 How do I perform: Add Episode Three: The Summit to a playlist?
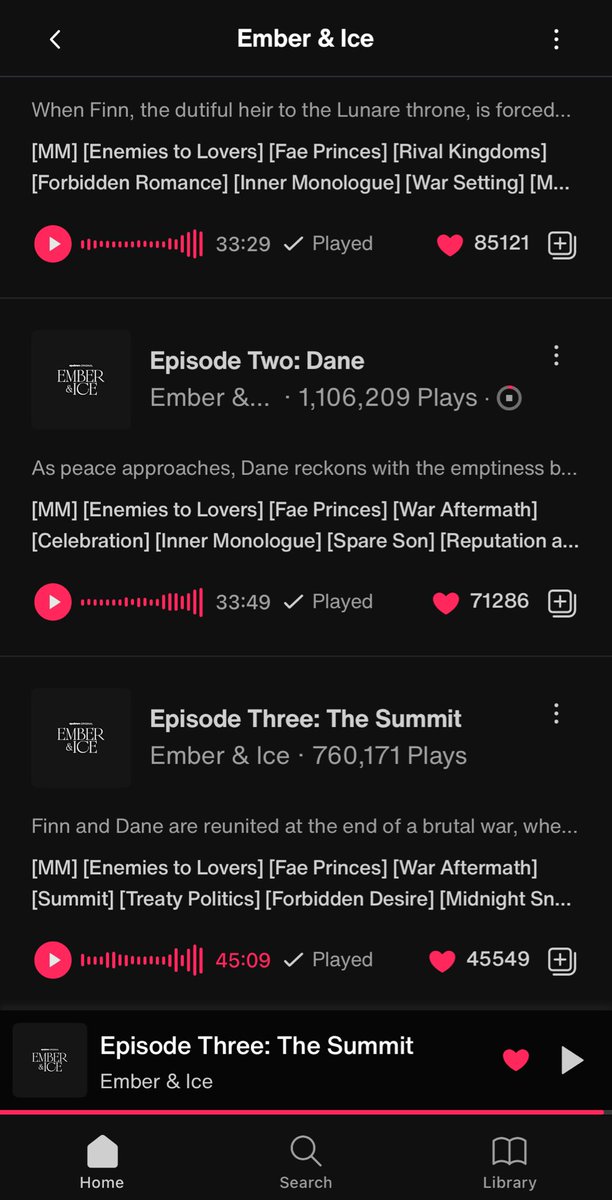click(562, 960)
